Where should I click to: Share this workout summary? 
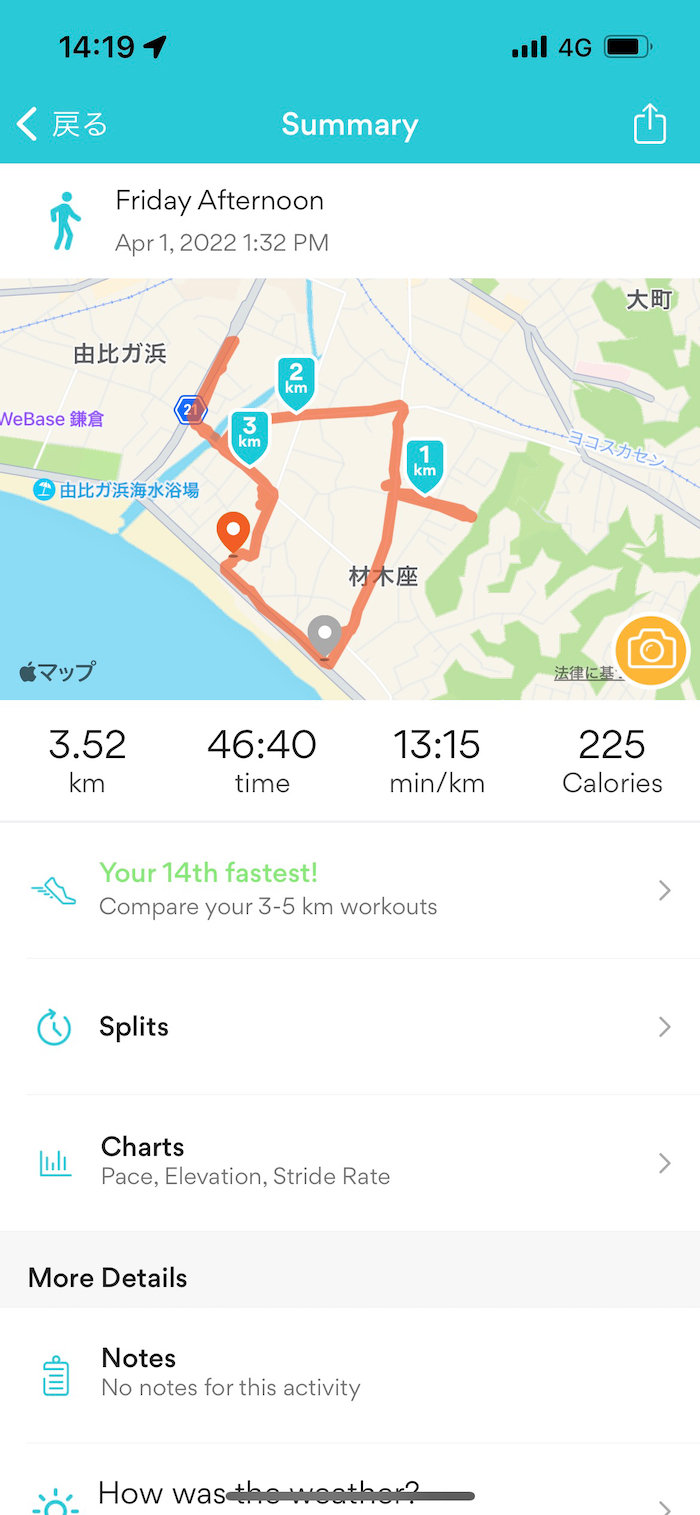tap(649, 125)
